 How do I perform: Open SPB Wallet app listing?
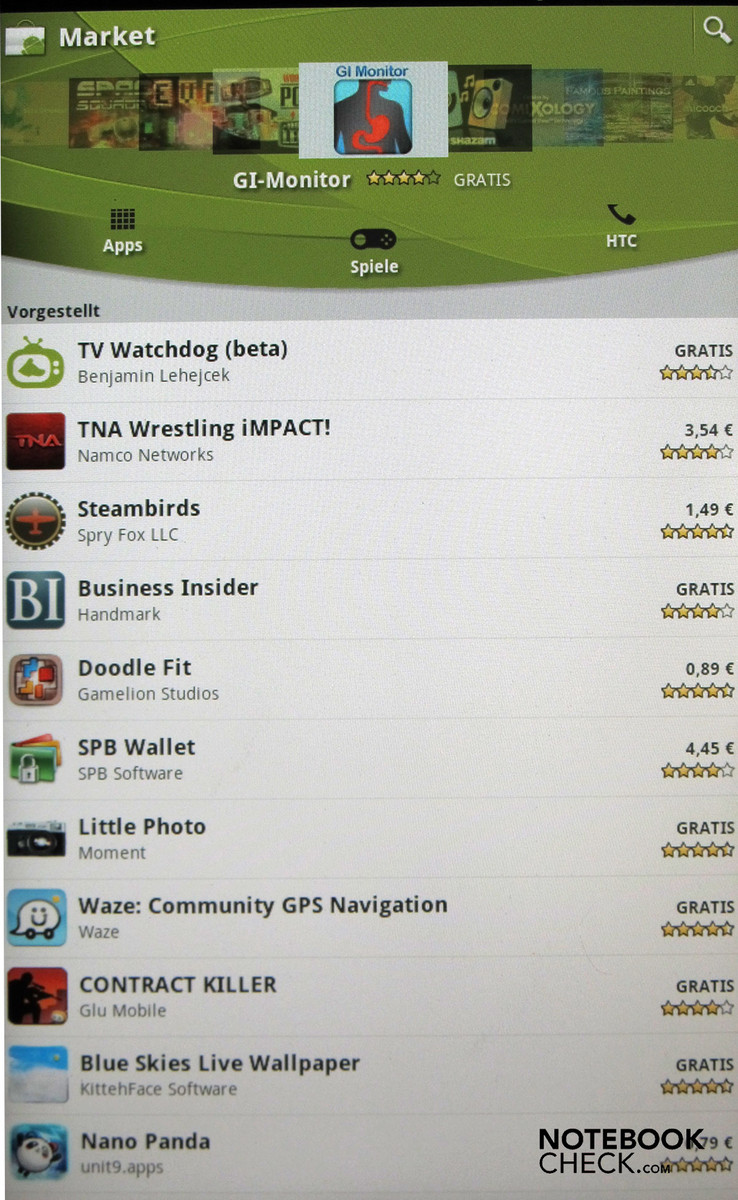point(368,758)
